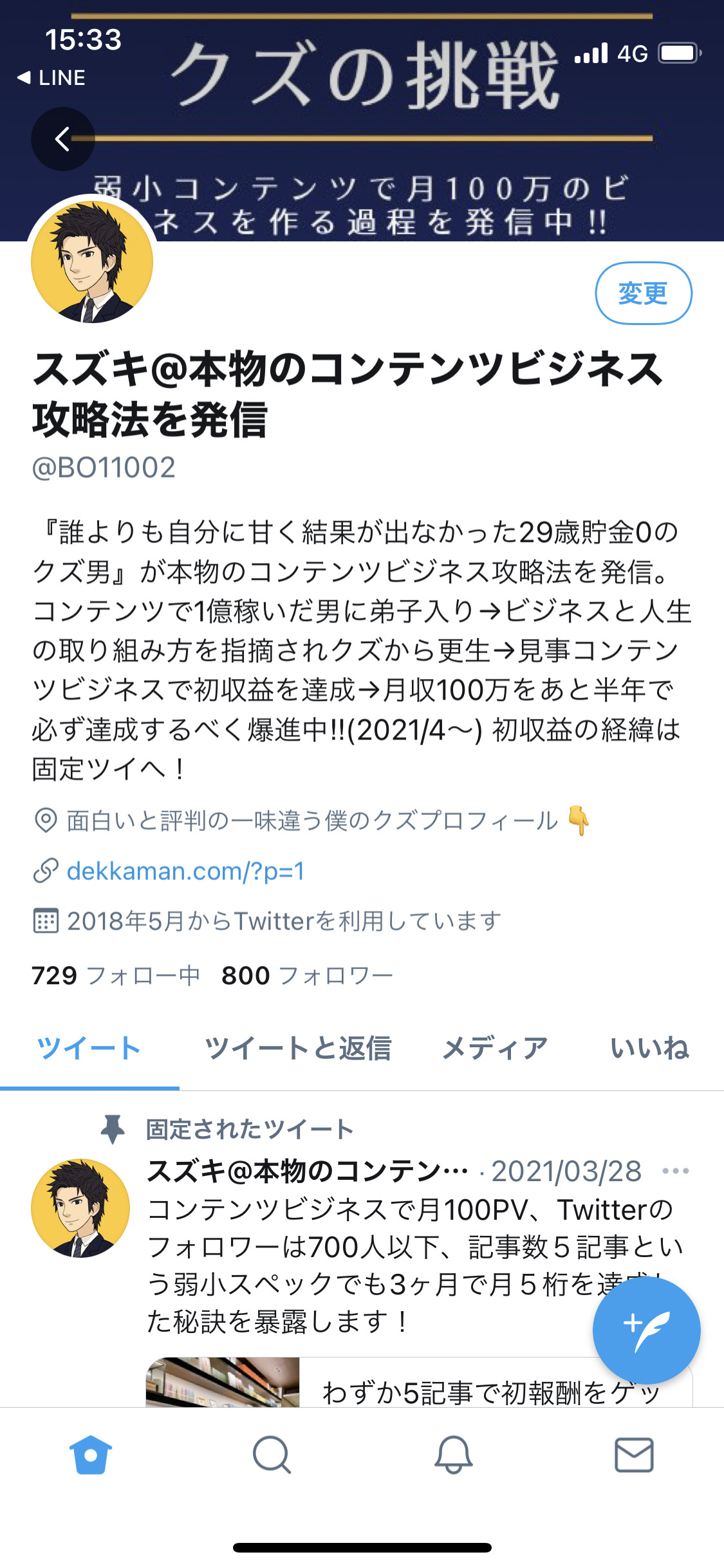Tap the 変更 edit profile button
Viewport: 724px width, 1568px height.
[644, 294]
